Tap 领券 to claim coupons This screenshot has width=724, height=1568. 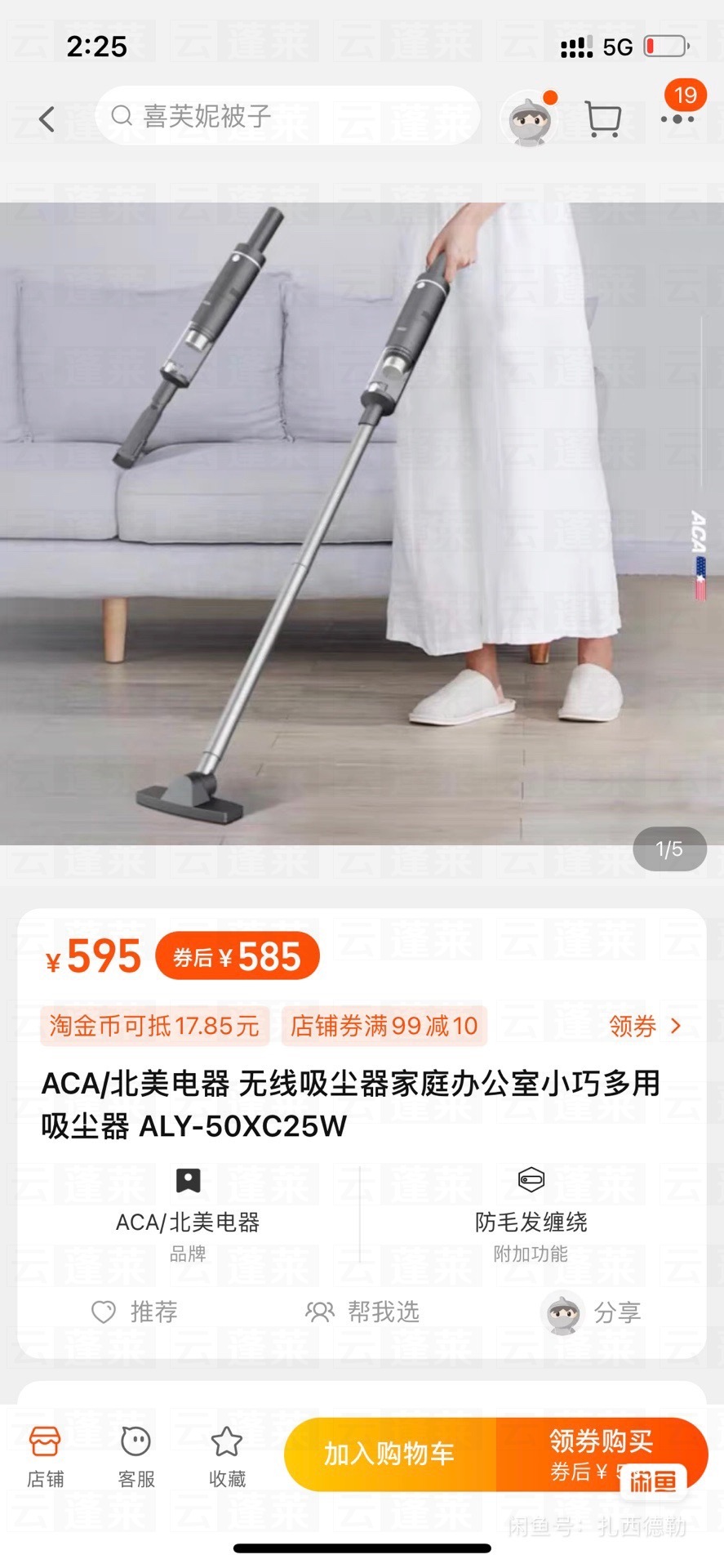tap(645, 1026)
